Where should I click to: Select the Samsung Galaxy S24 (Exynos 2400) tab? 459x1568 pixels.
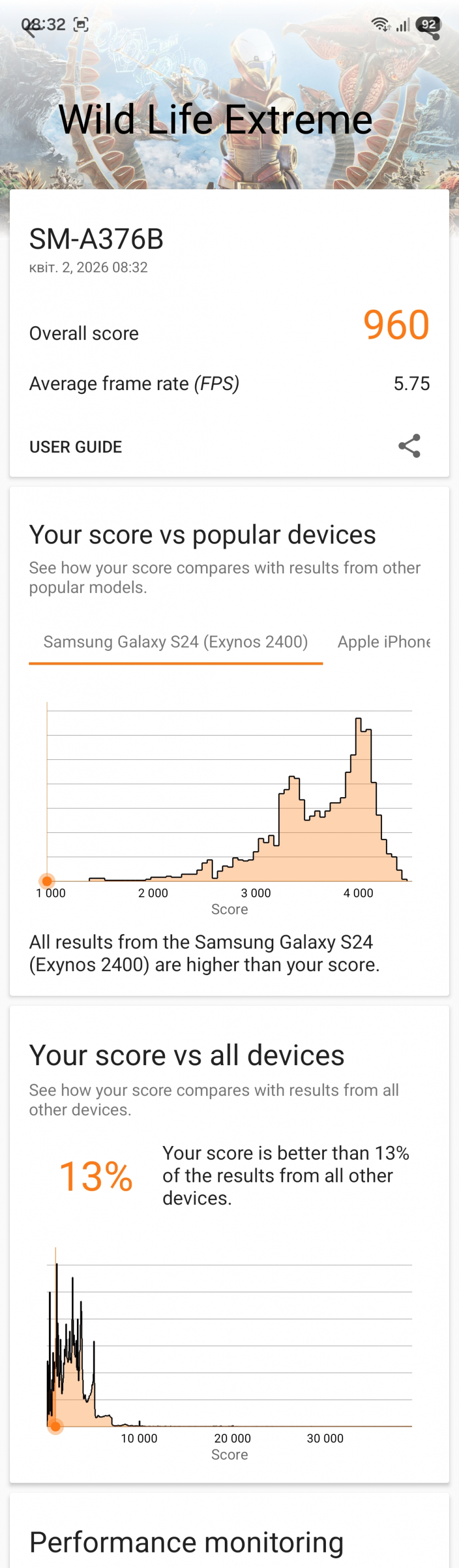click(175, 642)
